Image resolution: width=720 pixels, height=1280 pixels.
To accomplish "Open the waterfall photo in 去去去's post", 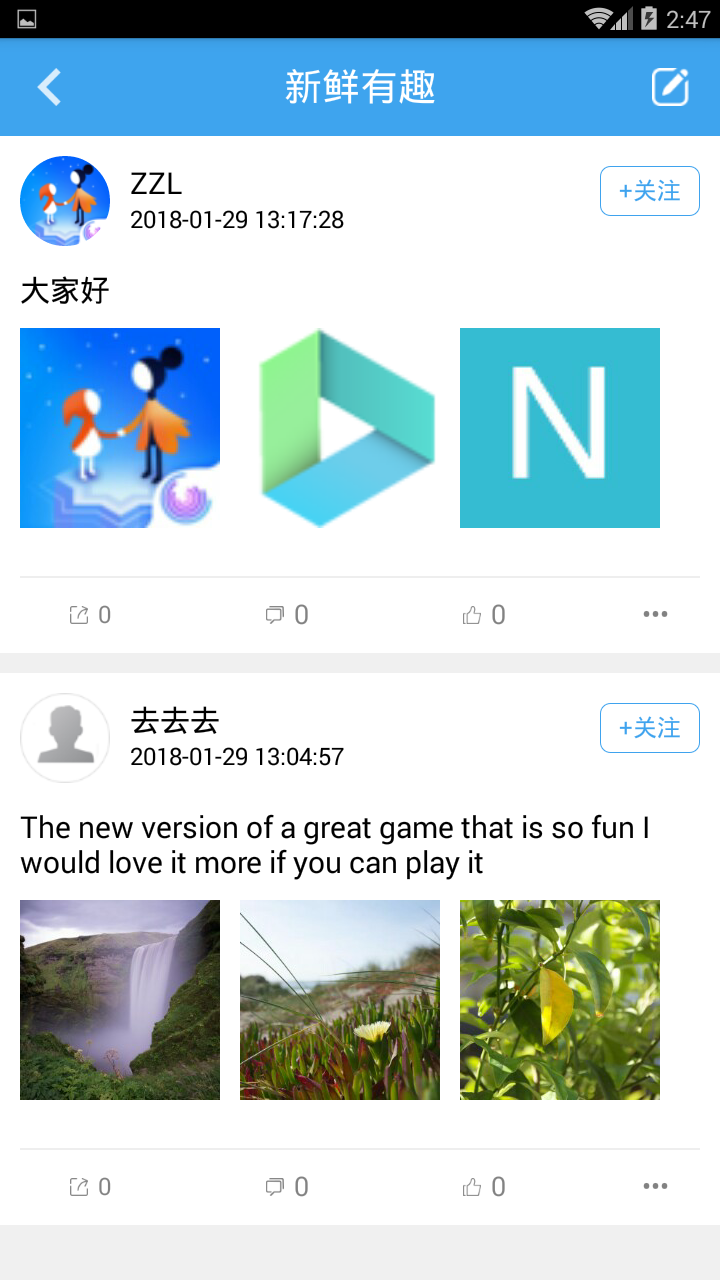I will [x=120, y=1000].
